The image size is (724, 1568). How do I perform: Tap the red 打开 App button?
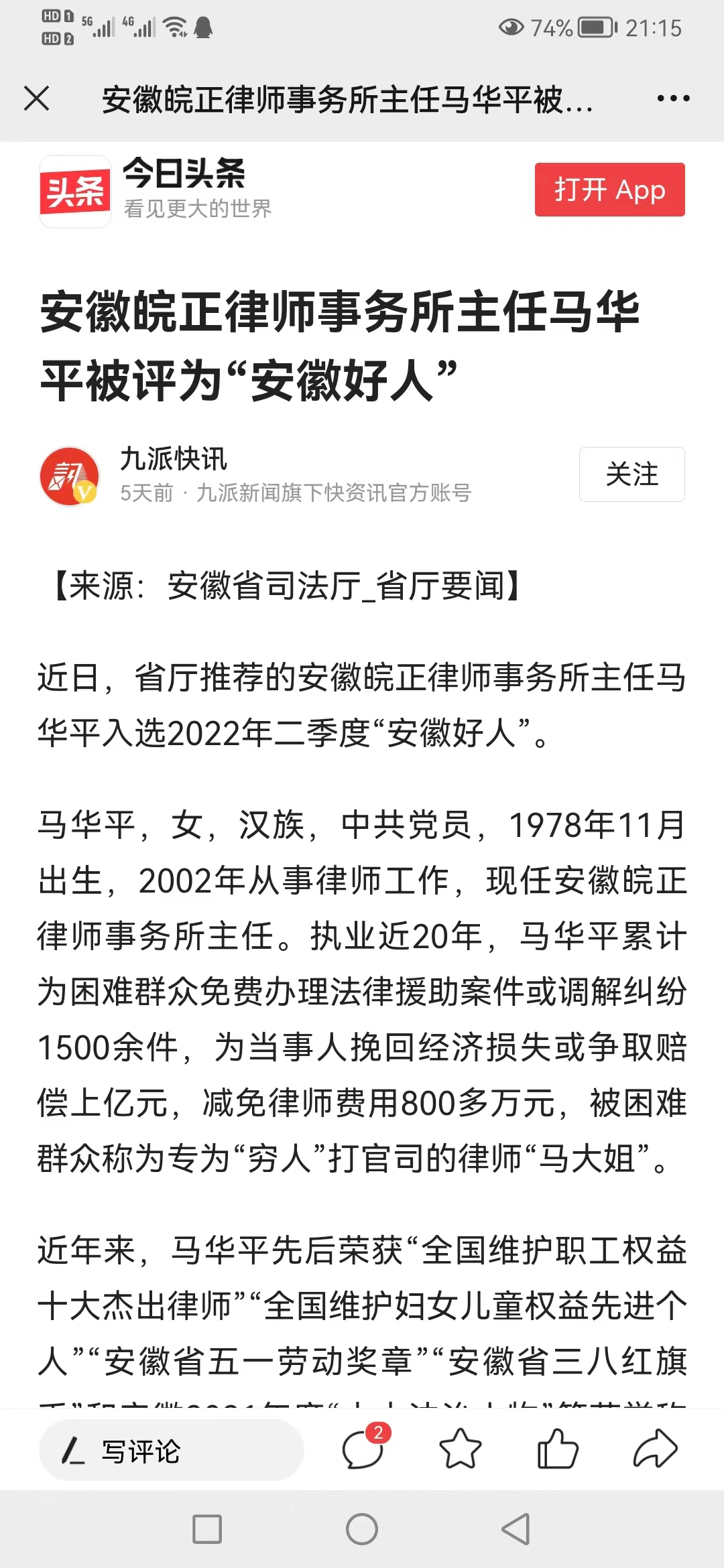609,190
